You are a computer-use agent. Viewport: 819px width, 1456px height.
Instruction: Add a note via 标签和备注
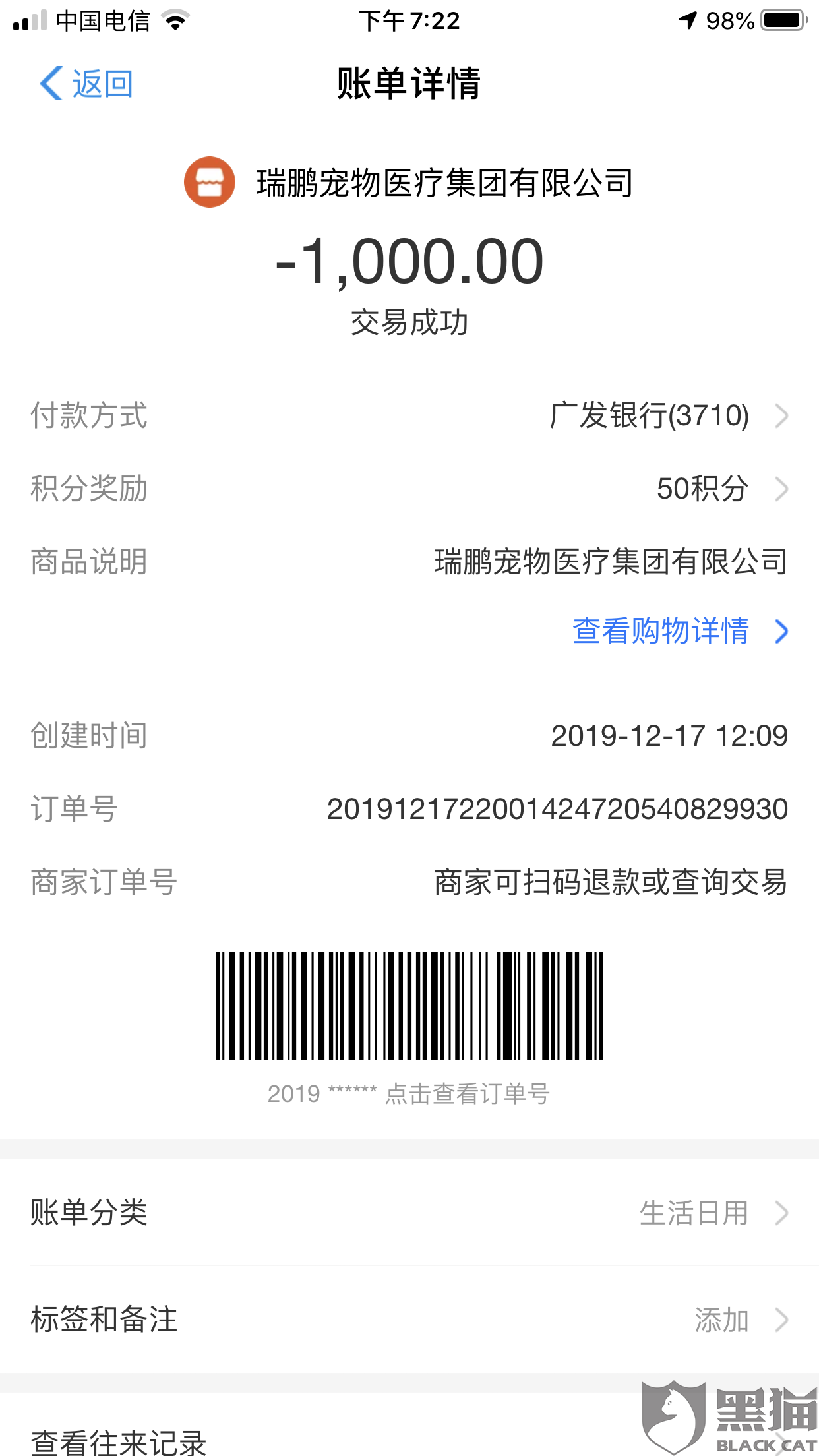(739, 1320)
